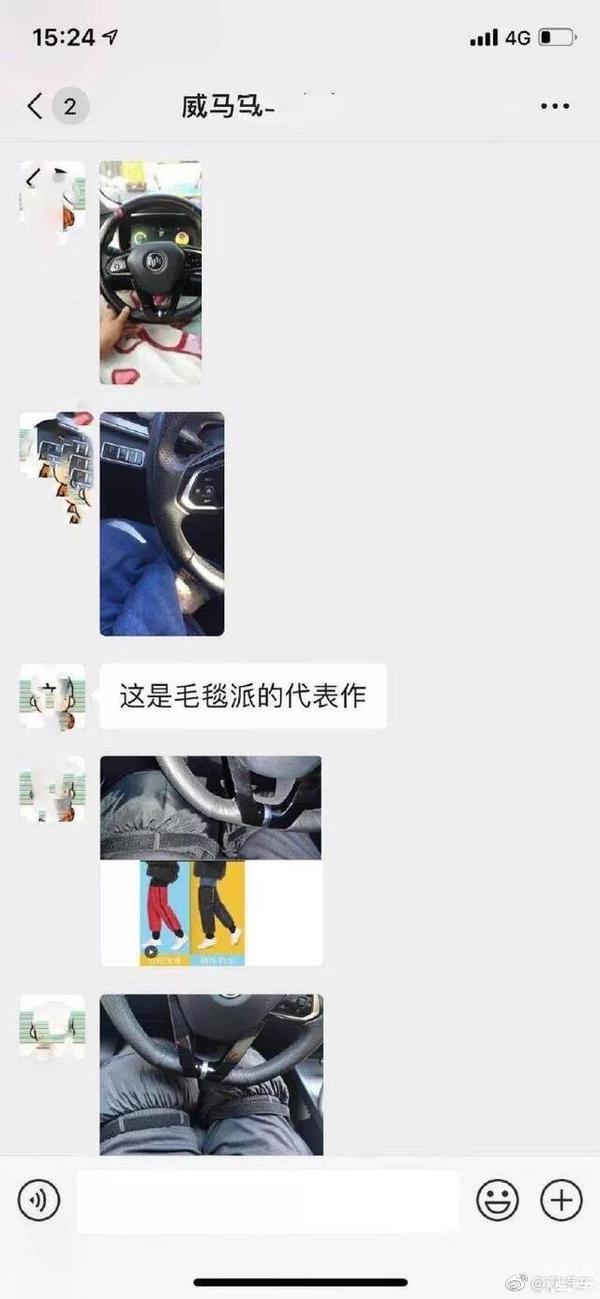Image resolution: width=600 pixels, height=1299 pixels.
Task: Open the chat's three-dot options menu
Action: tap(554, 106)
